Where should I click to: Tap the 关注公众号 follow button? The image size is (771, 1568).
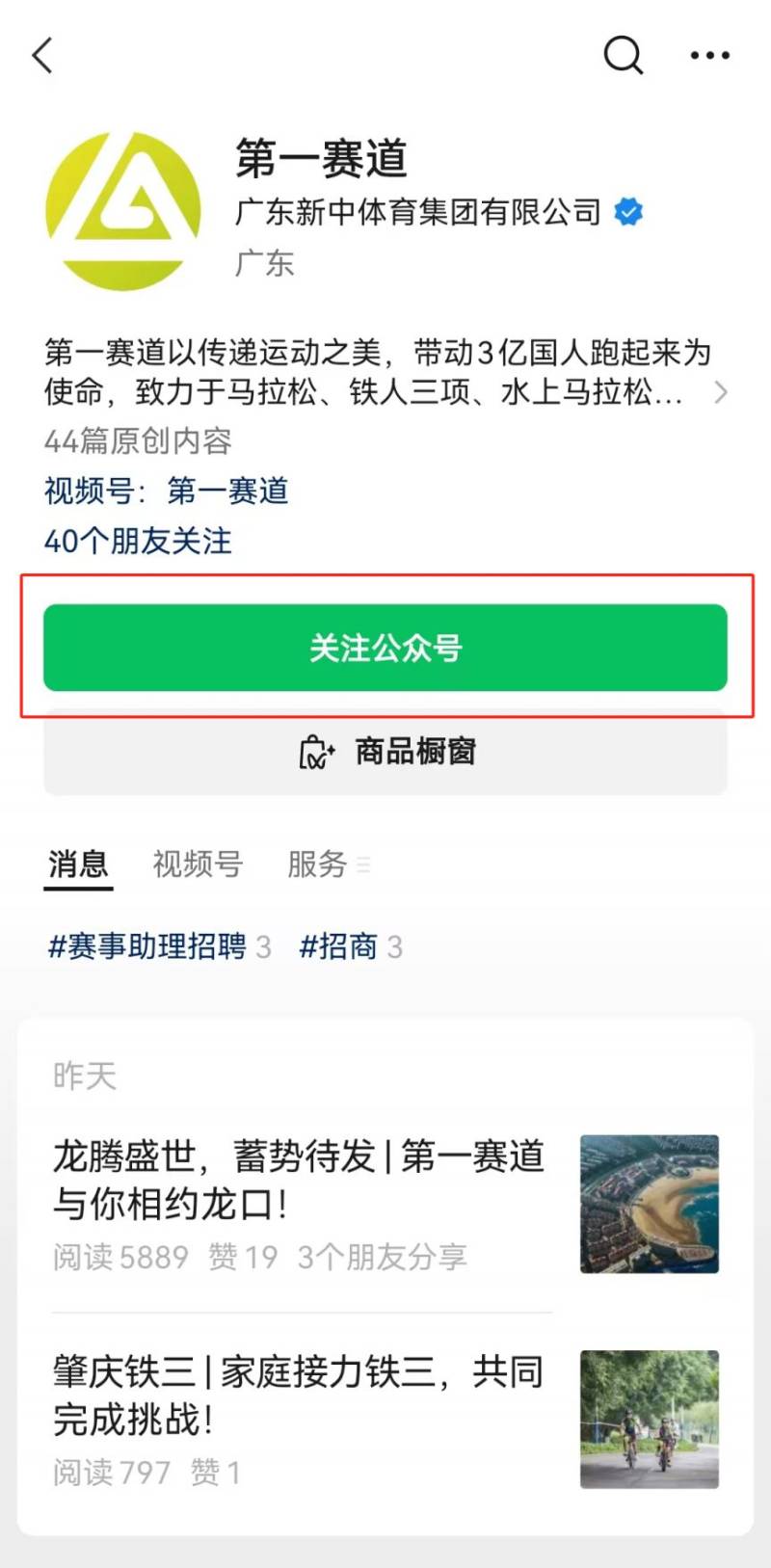pyautogui.click(x=385, y=648)
